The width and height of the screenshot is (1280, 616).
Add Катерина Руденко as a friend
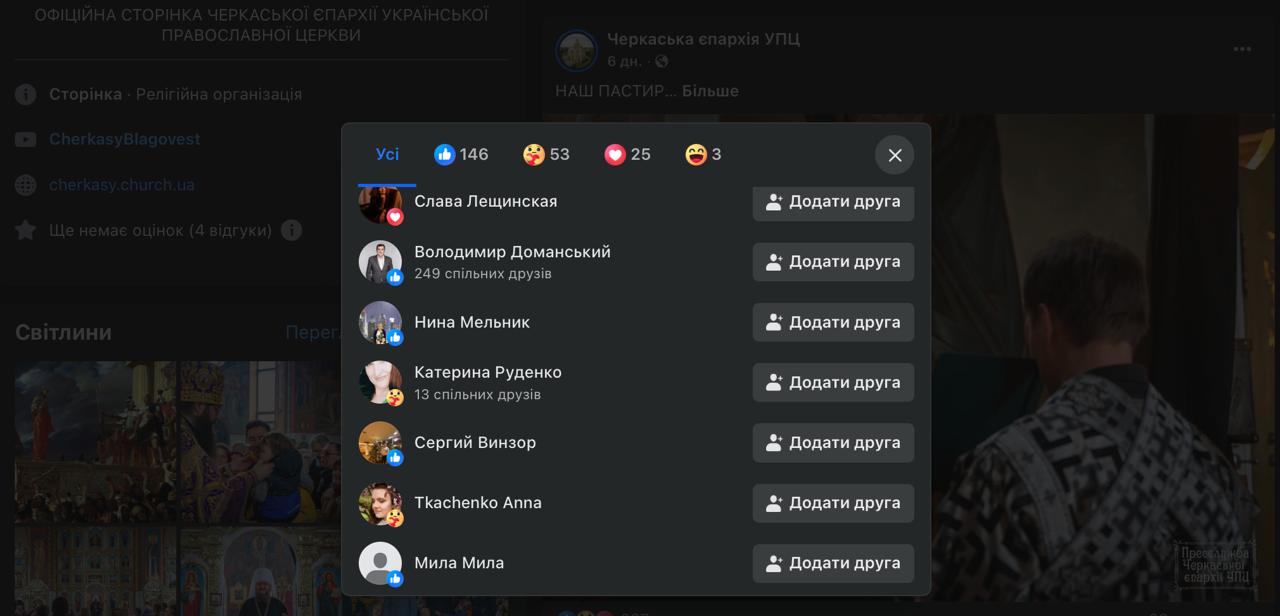[833, 382]
